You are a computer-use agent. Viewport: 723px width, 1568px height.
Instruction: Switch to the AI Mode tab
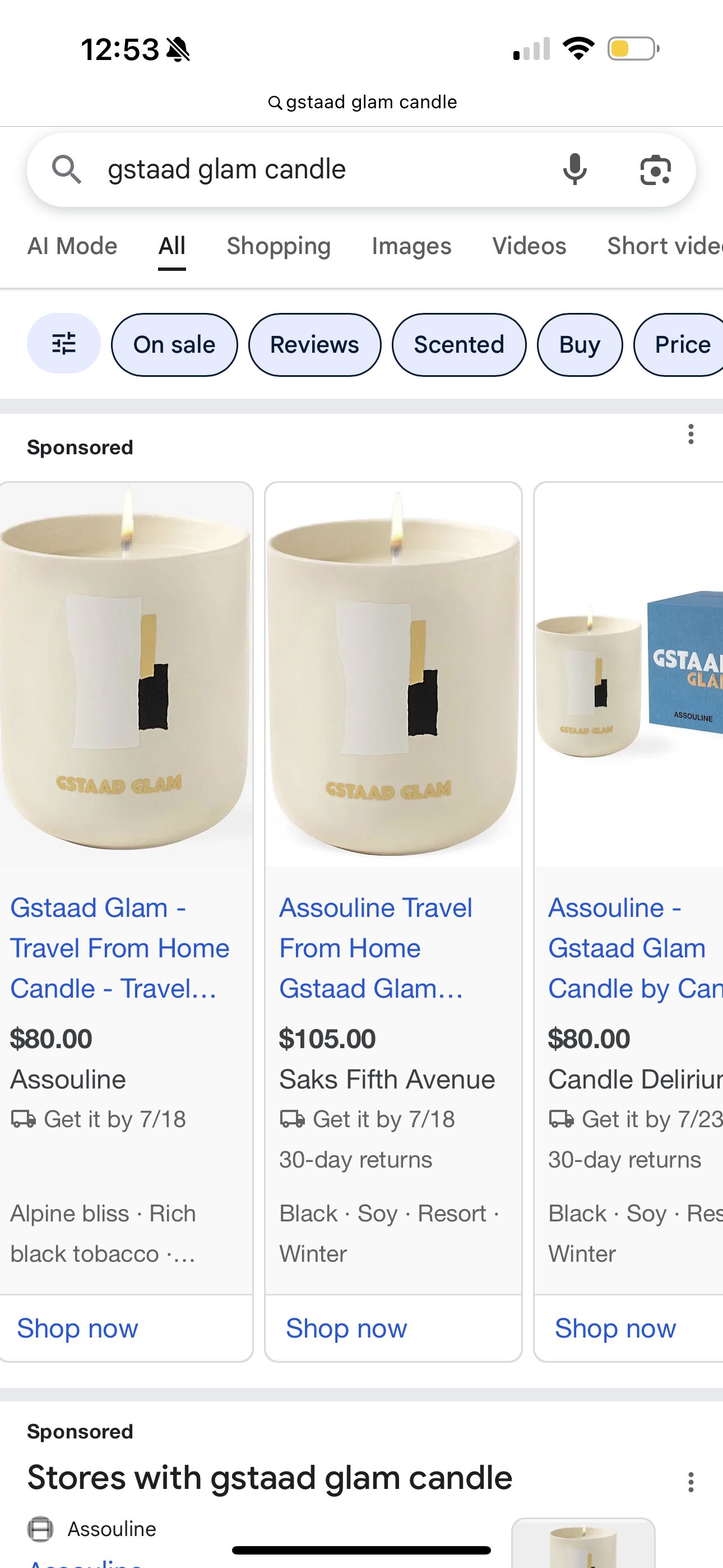(72, 246)
